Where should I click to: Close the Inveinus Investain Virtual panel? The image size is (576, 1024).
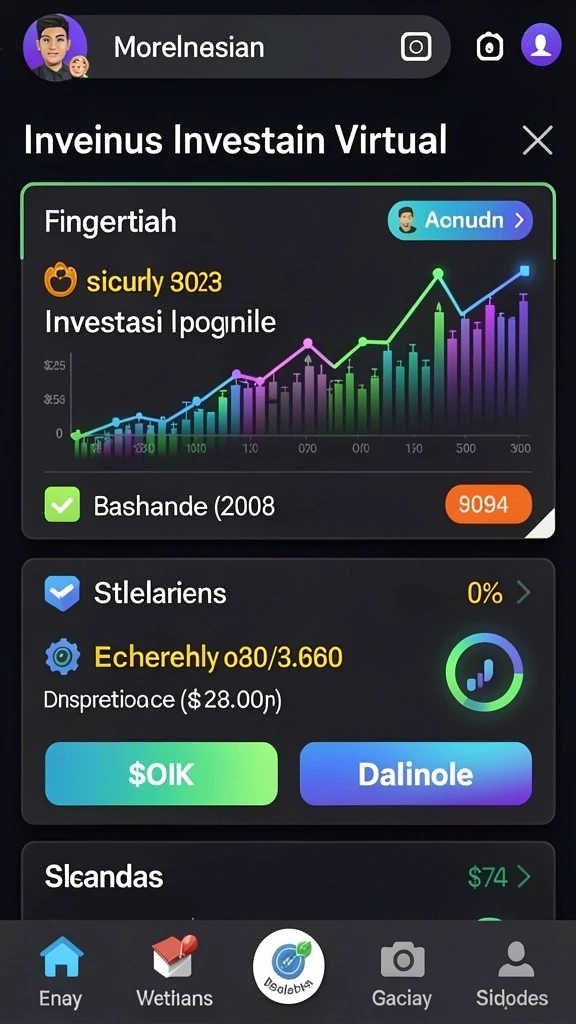pos(537,140)
